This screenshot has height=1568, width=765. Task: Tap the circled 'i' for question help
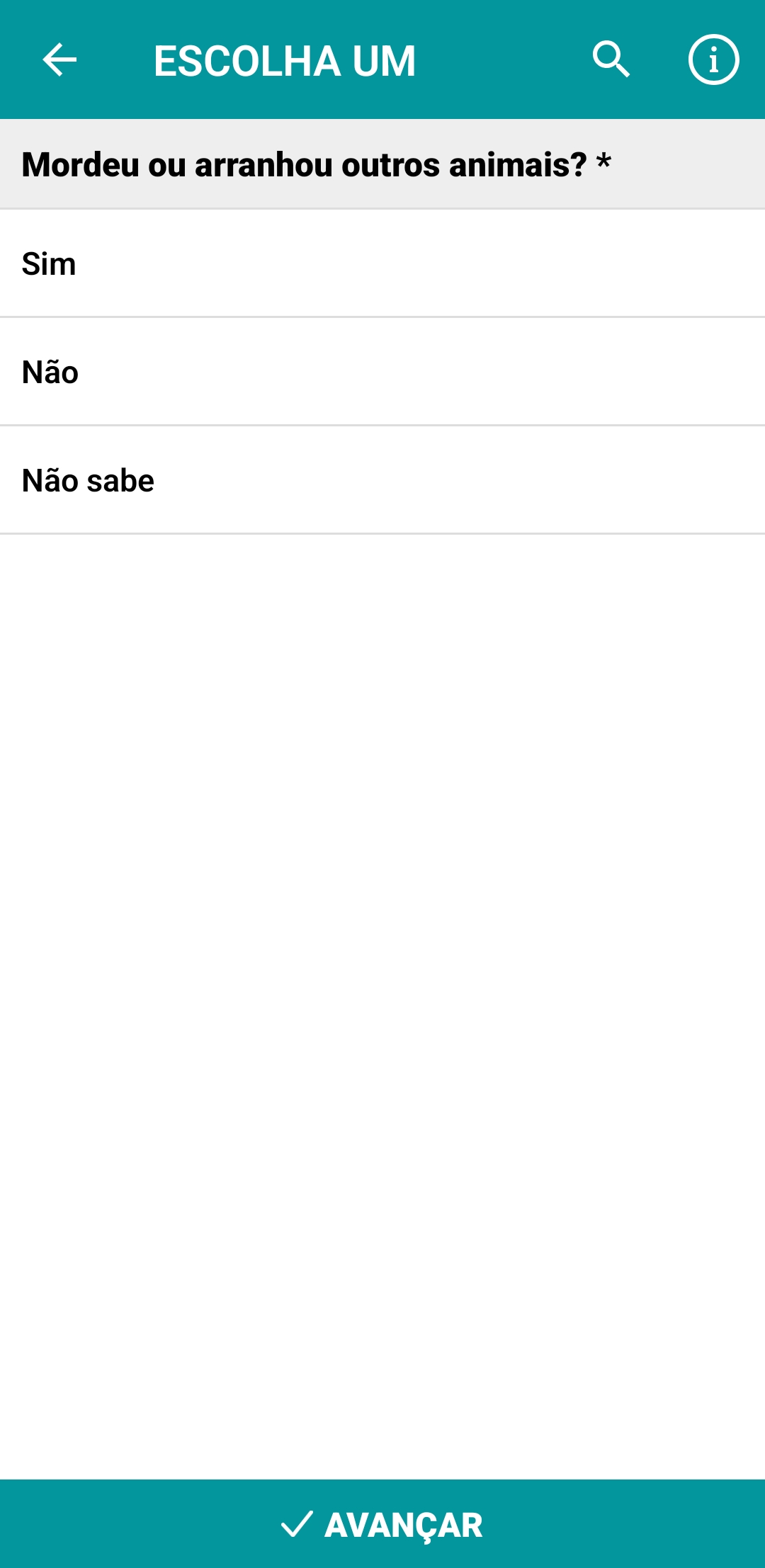[712, 60]
